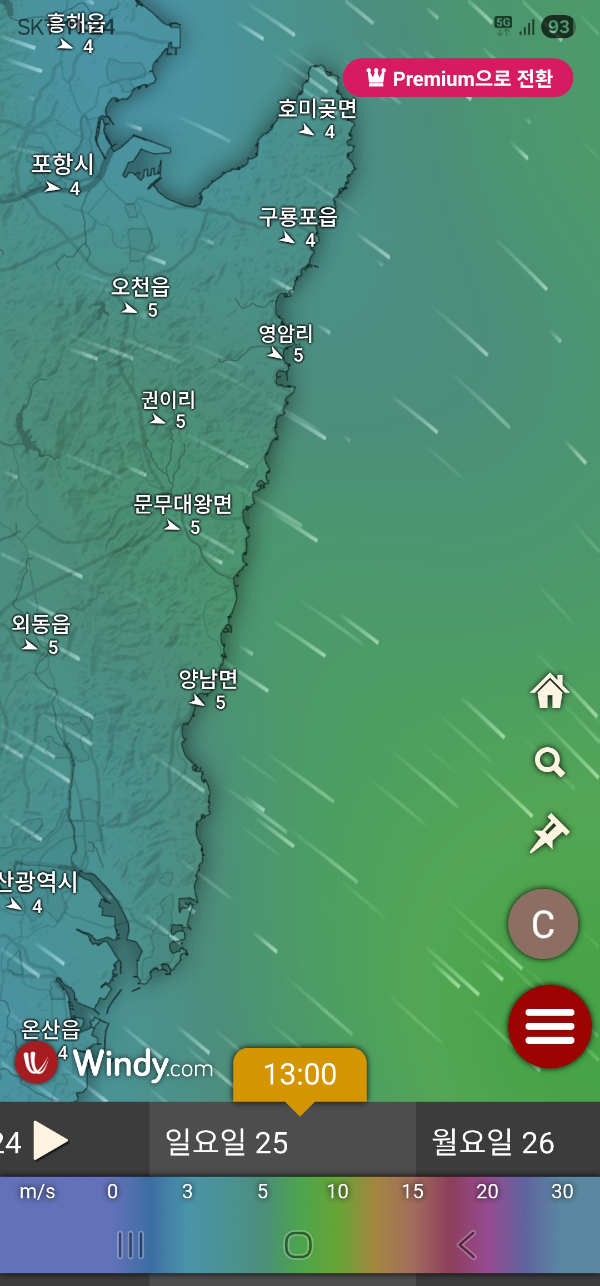Select 월요일 26 on the timeline
This screenshot has height=1286, width=600.
pyautogui.click(x=493, y=1141)
